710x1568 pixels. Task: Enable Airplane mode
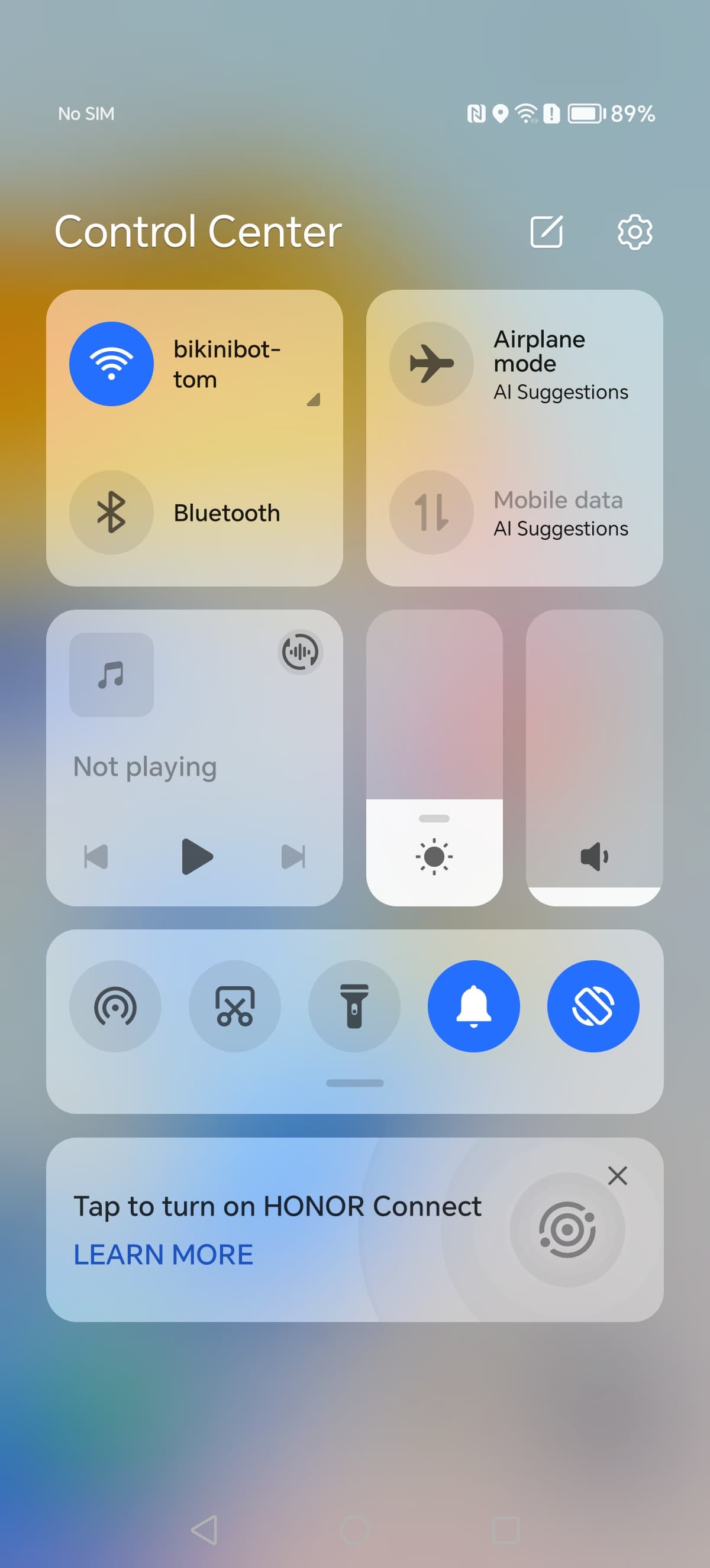click(432, 364)
